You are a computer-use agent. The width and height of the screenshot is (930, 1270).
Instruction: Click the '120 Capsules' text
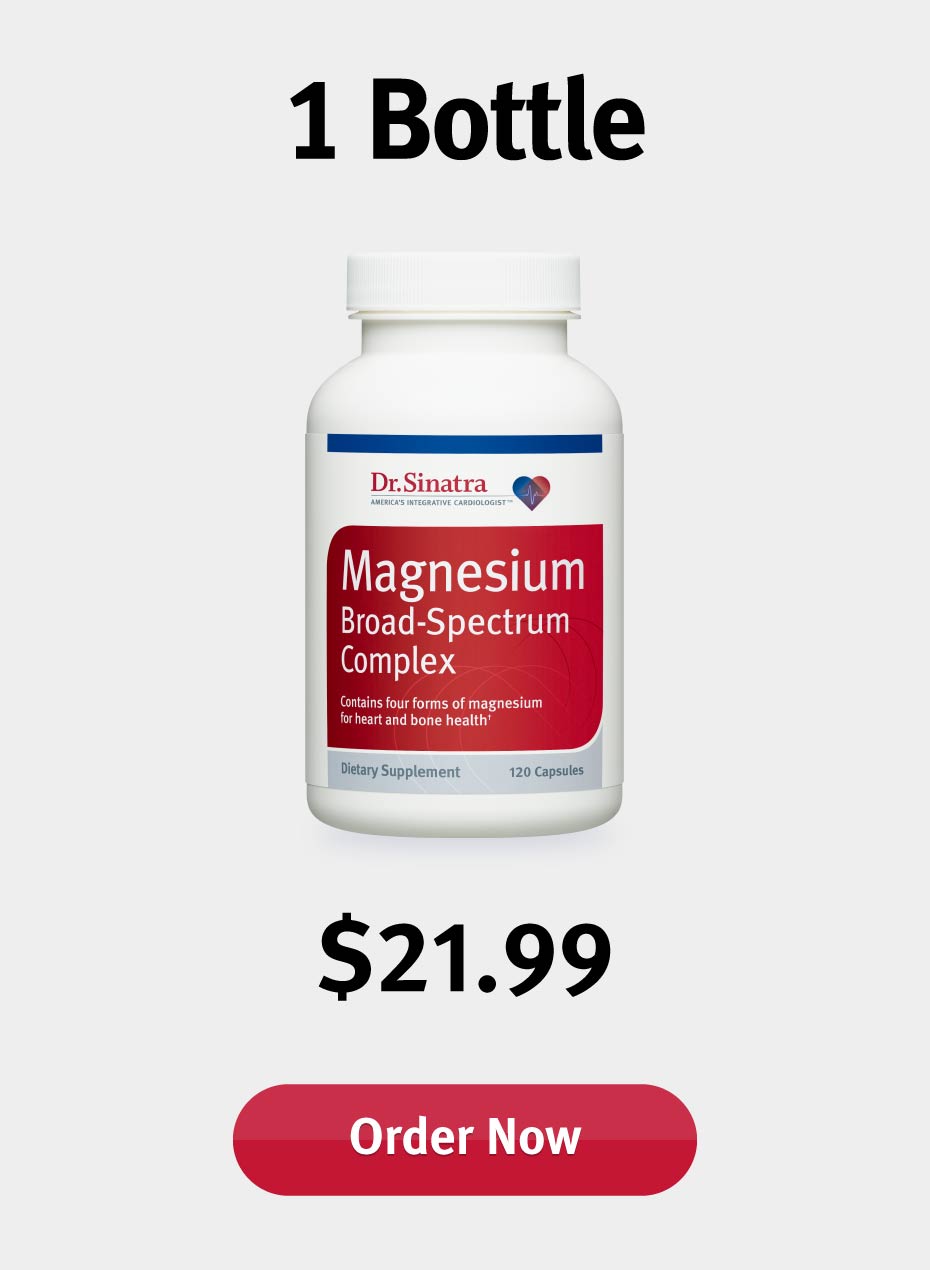(546, 771)
